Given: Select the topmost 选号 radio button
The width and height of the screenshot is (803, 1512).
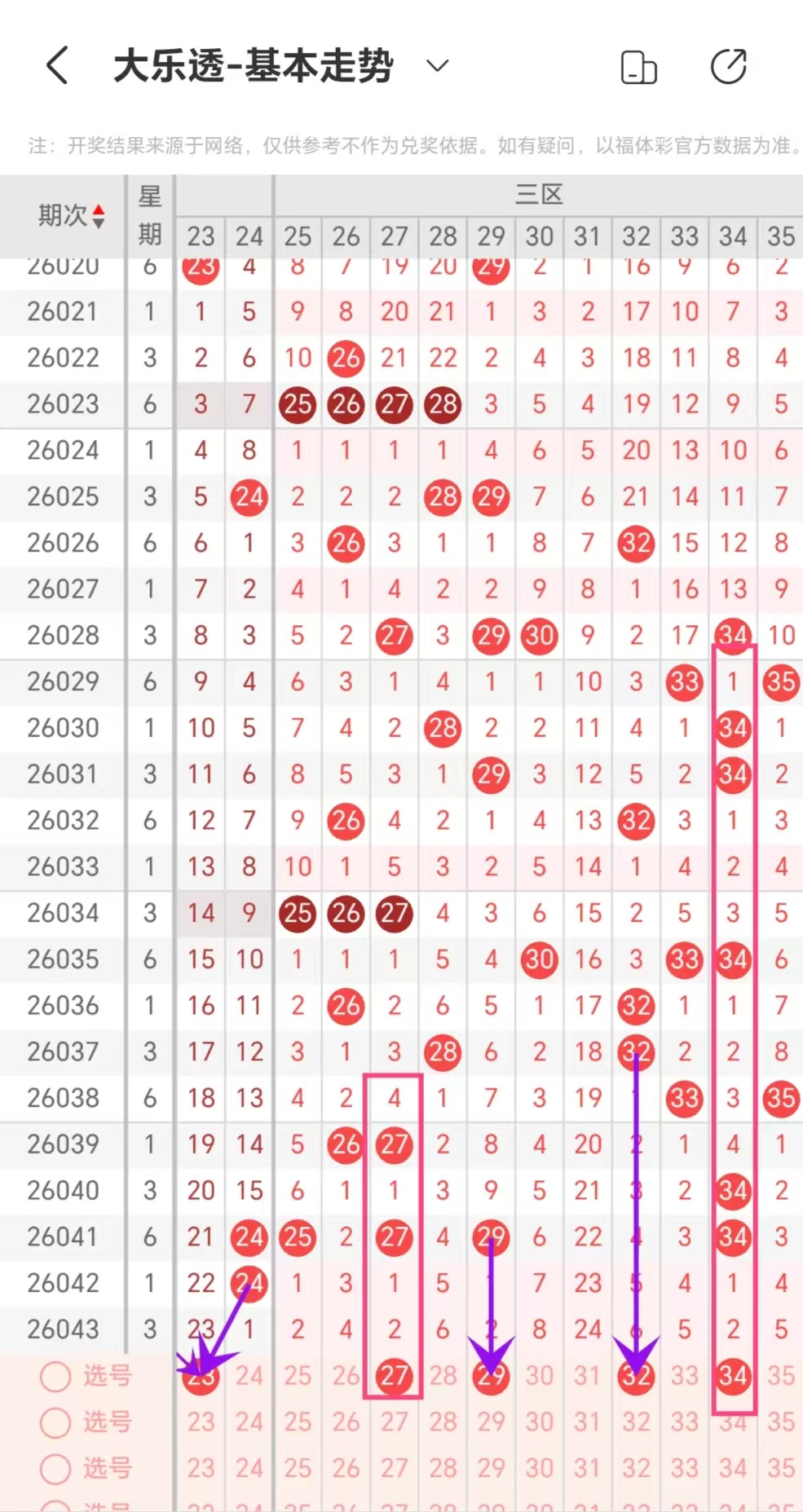Looking at the screenshot, I should point(55,1376).
